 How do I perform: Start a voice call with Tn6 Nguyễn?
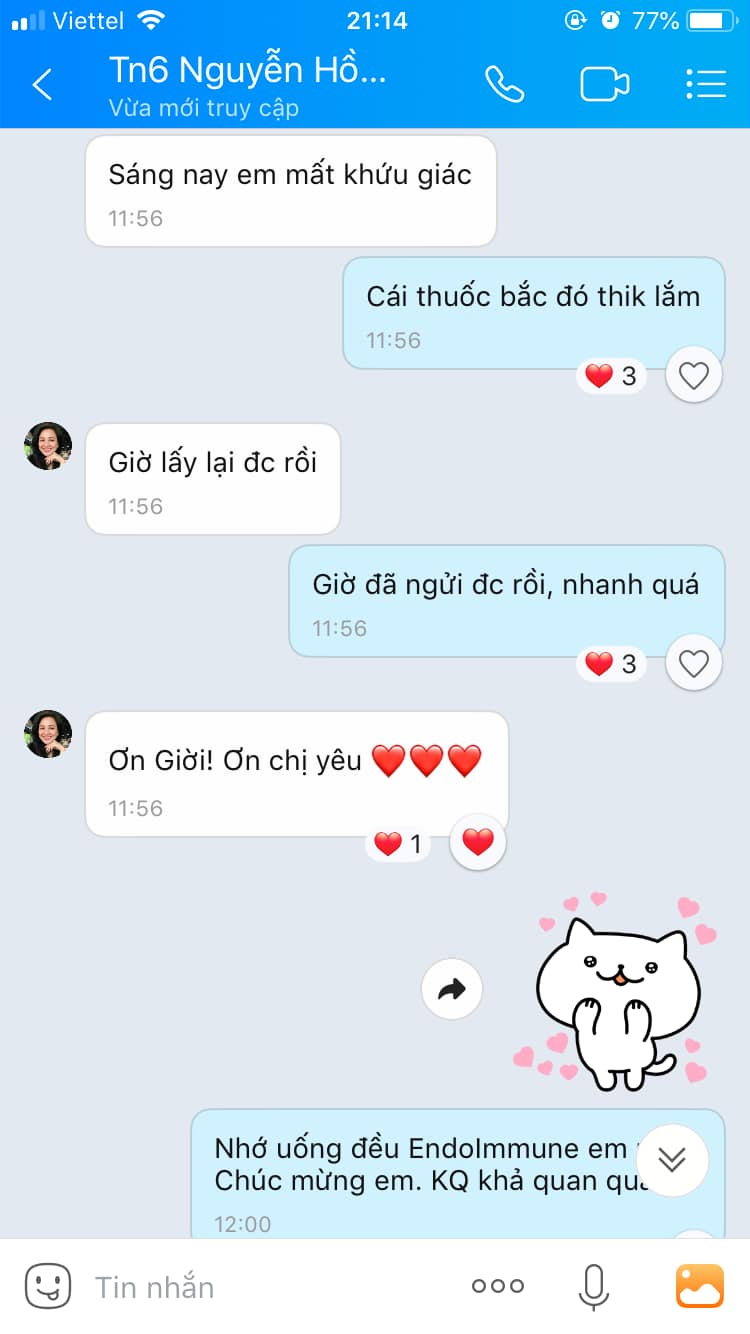[x=505, y=85]
